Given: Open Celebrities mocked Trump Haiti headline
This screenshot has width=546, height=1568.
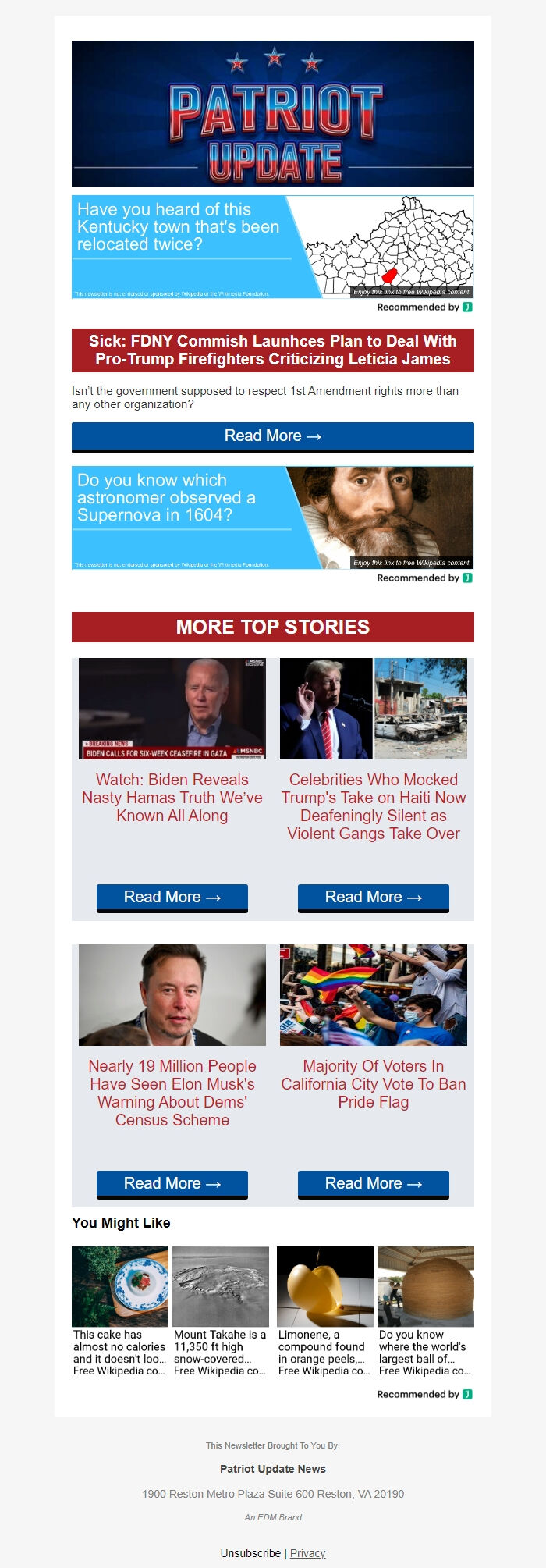Looking at the screenshot, I should pyautogui.click(x=374, y=806).
